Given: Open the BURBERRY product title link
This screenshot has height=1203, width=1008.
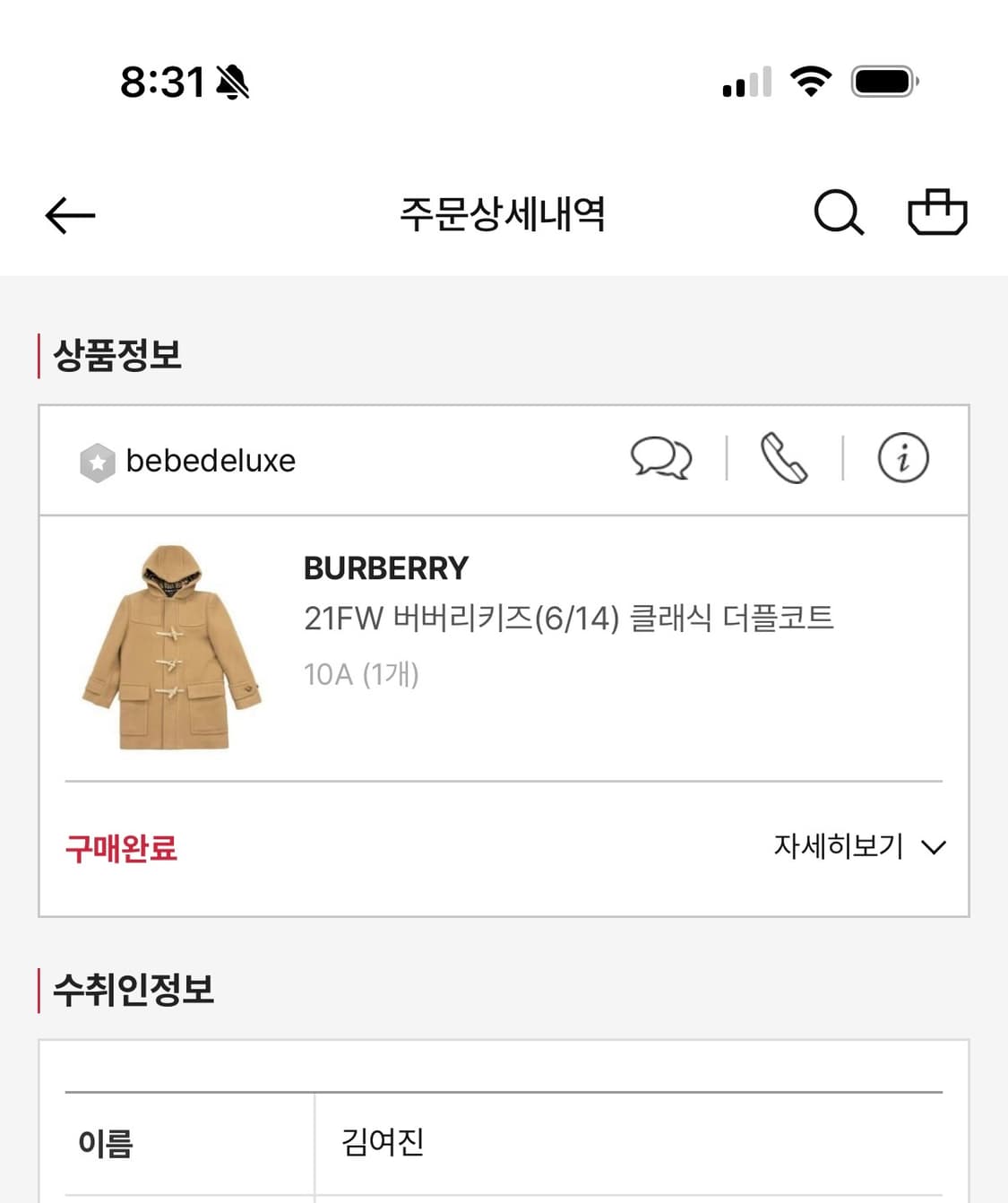Looking at the screenshot, I should tap(386, 567).
